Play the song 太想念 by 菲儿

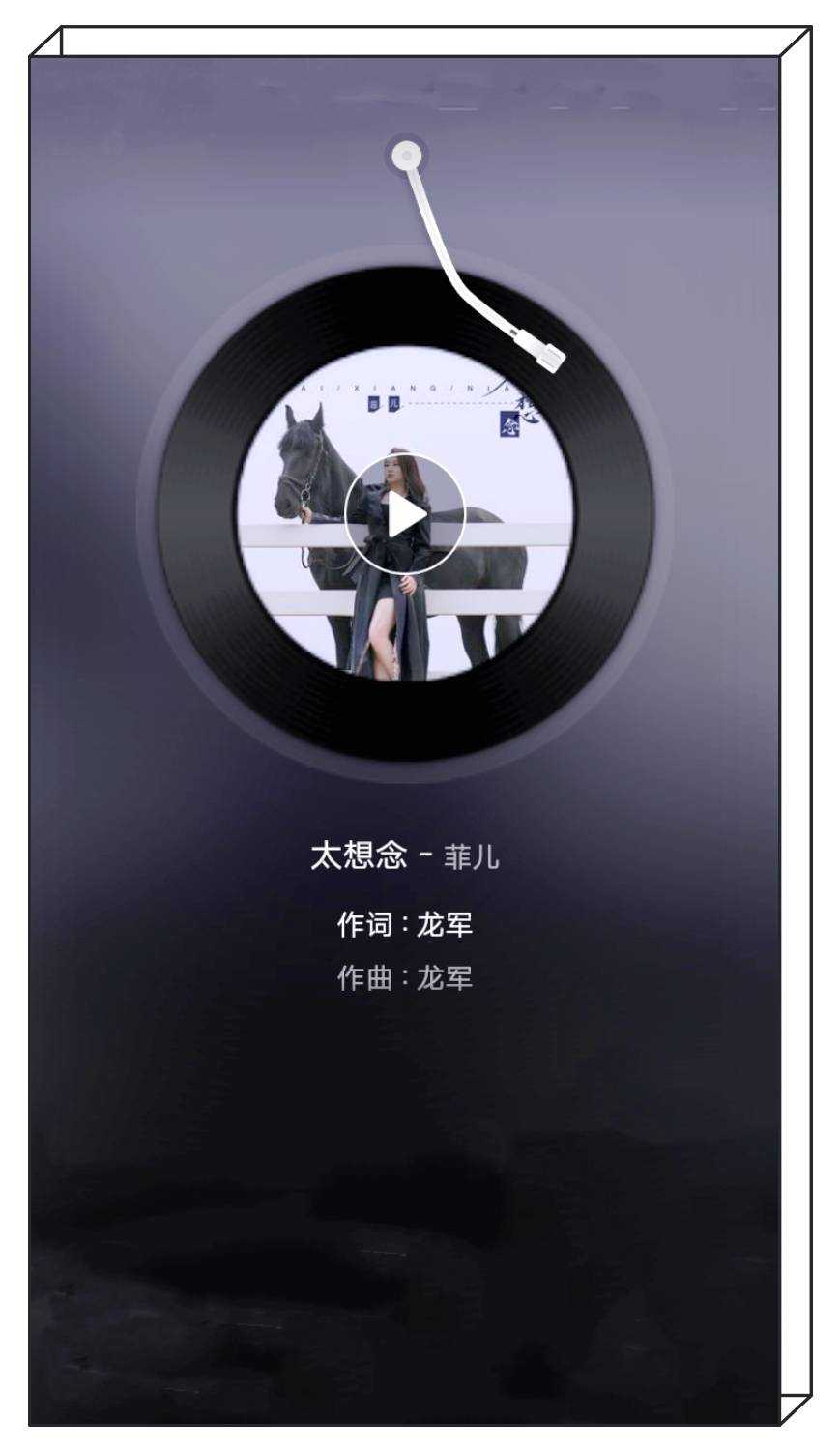tap(405, 515)
